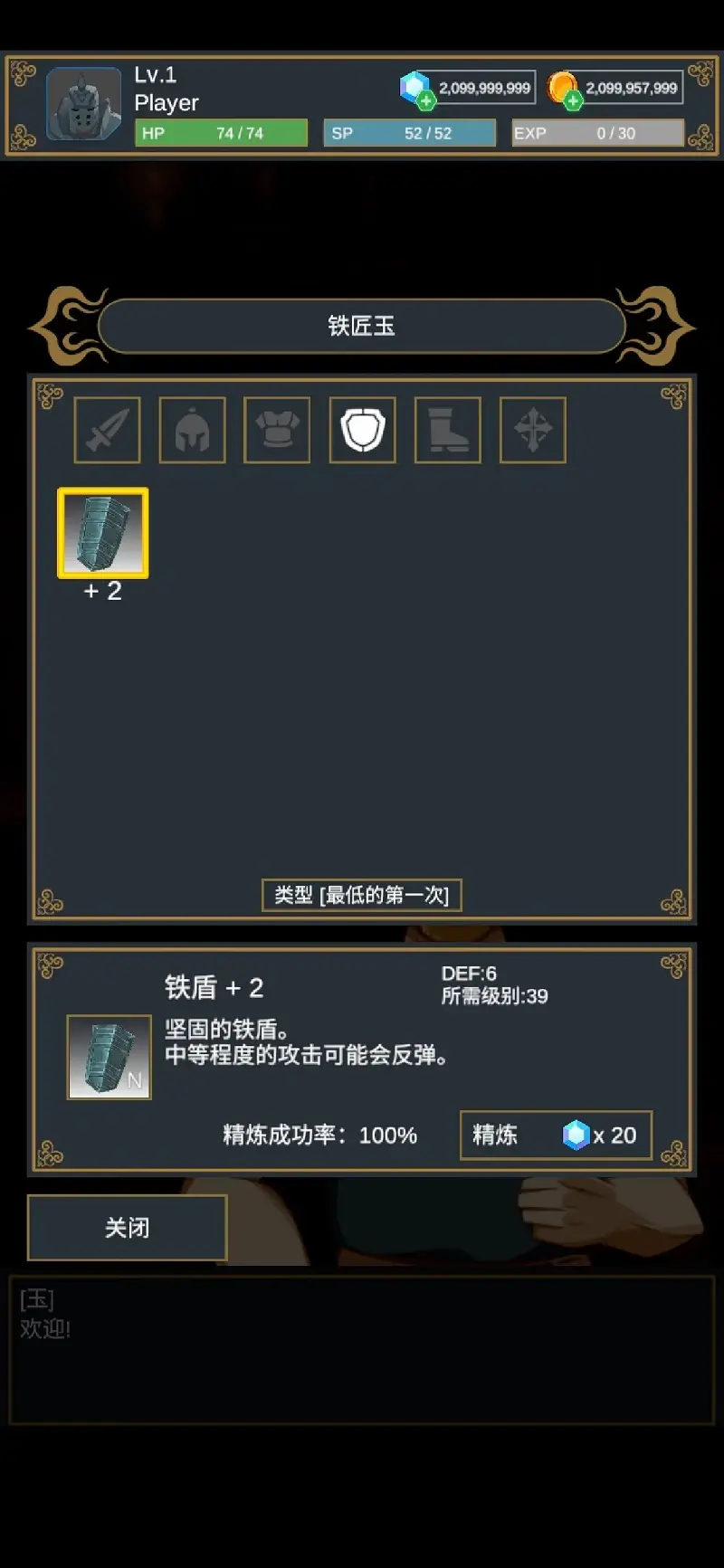The image size is (724, 1568).
Task: Tap 精炼 to refine for 20 gems
Action: point(556,1135)
